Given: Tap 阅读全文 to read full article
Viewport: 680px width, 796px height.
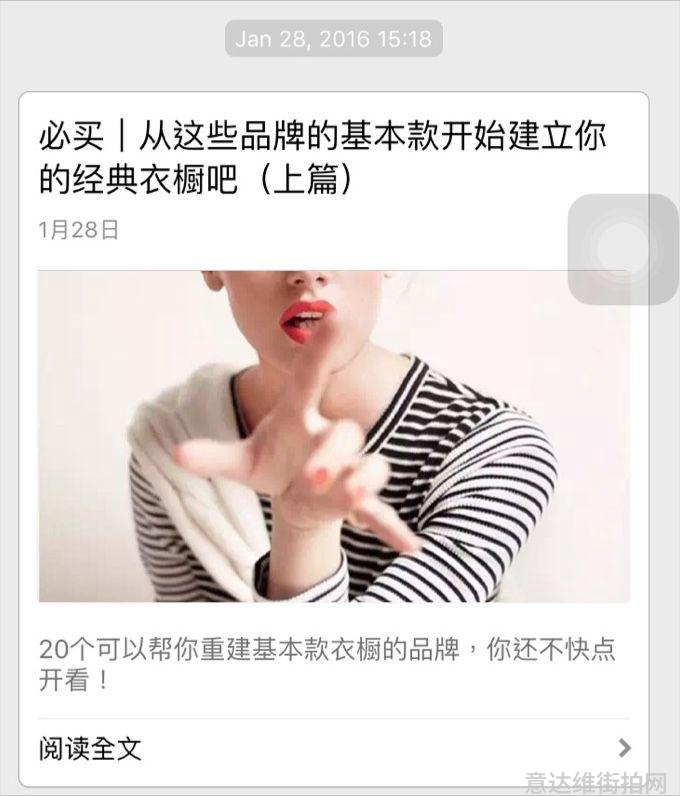Looking at the screenshot, I should (91, 748).
